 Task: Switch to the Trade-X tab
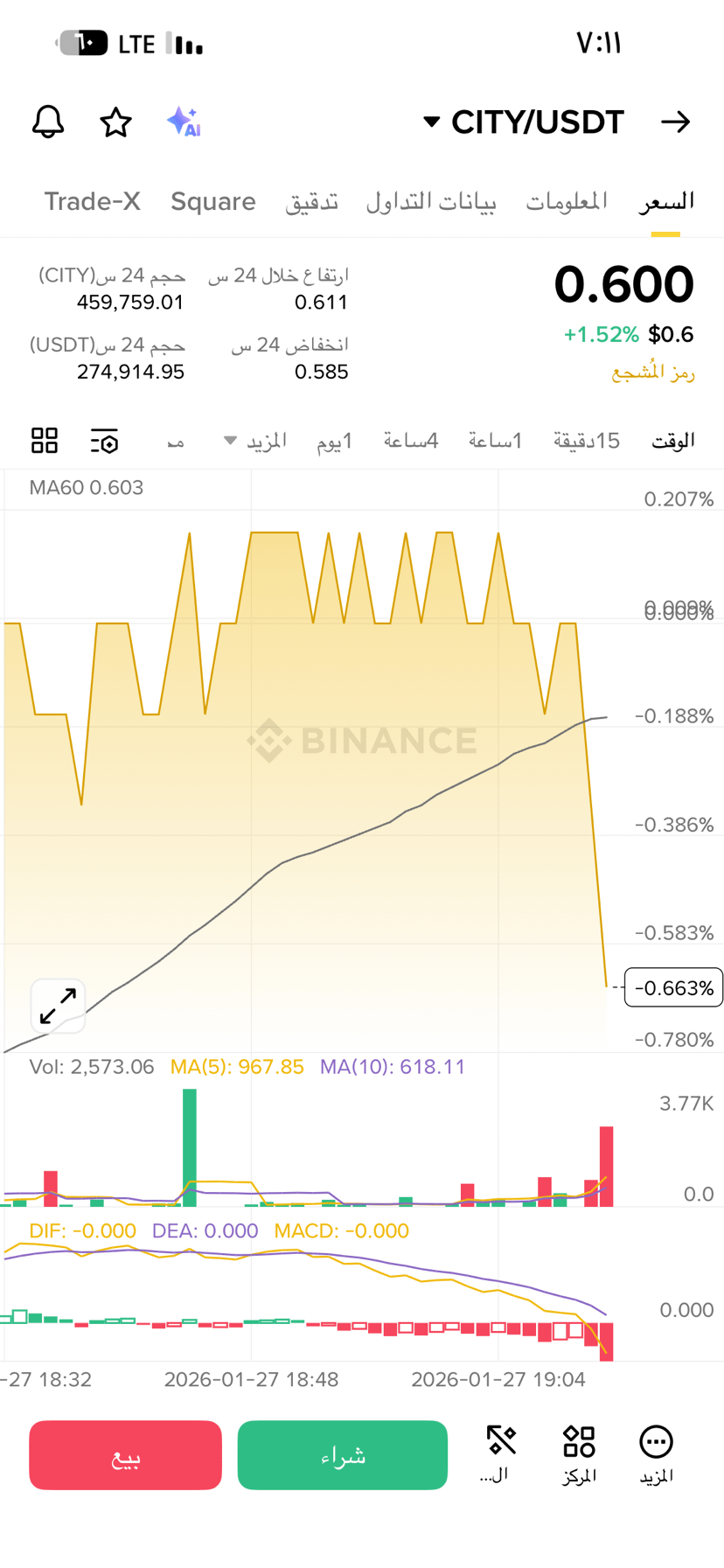coord(93,202)
